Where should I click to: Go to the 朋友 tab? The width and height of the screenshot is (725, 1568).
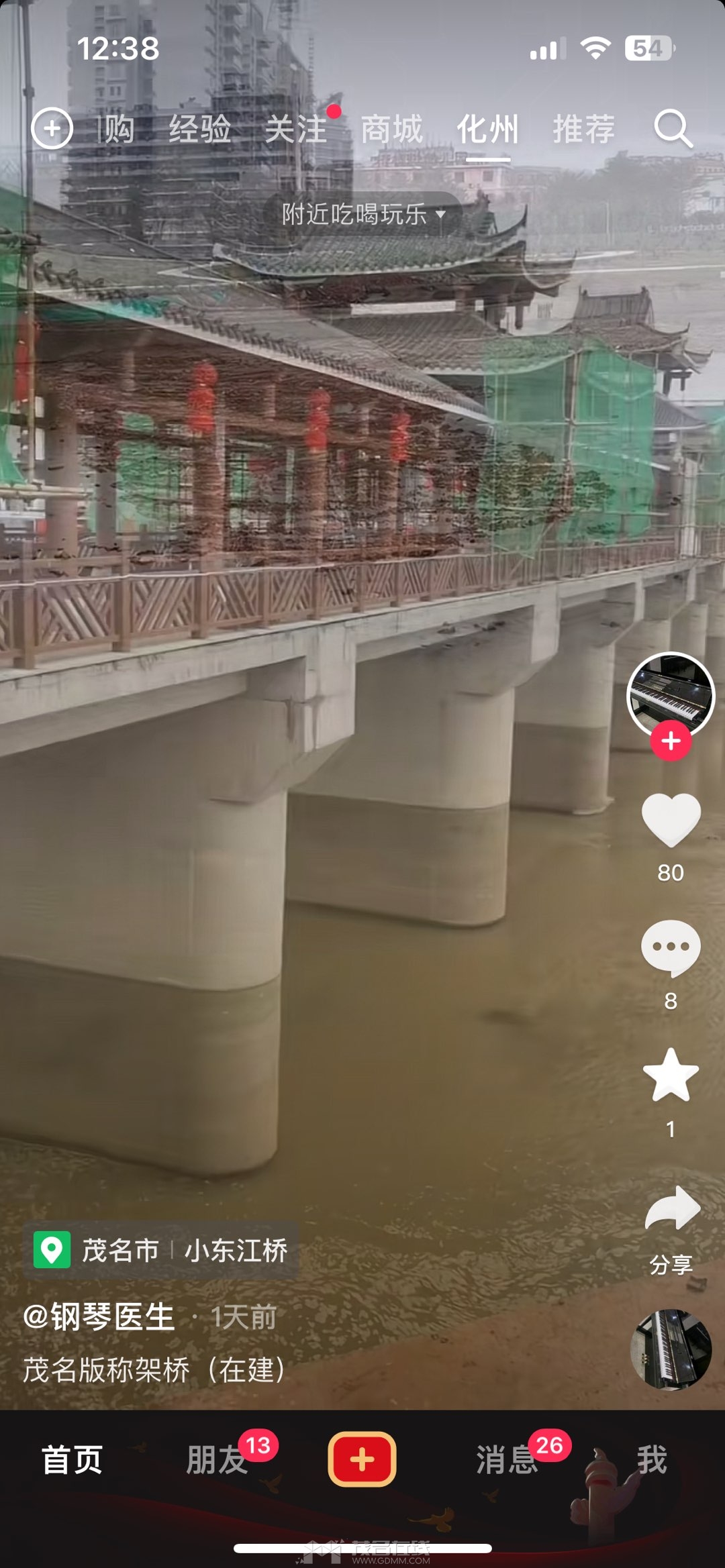point(217,1460)
